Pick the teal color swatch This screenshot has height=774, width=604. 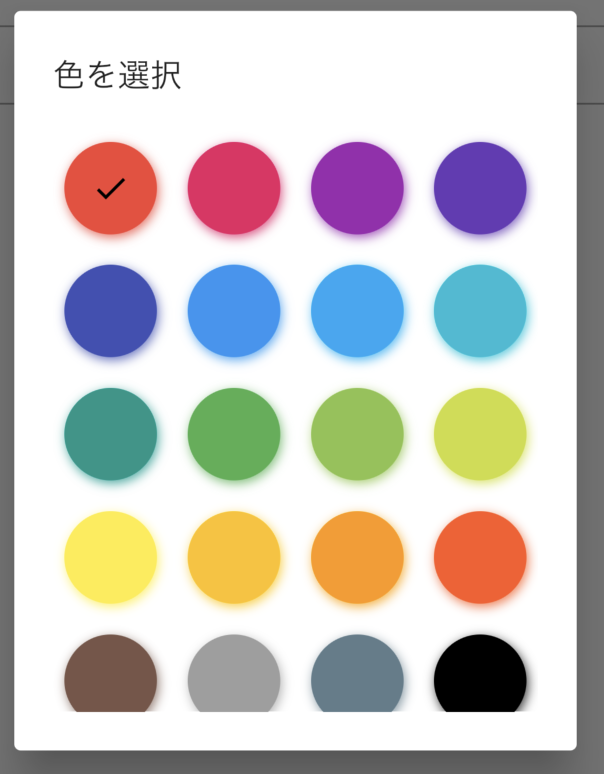pyautogui.click(x=110, y=434)
